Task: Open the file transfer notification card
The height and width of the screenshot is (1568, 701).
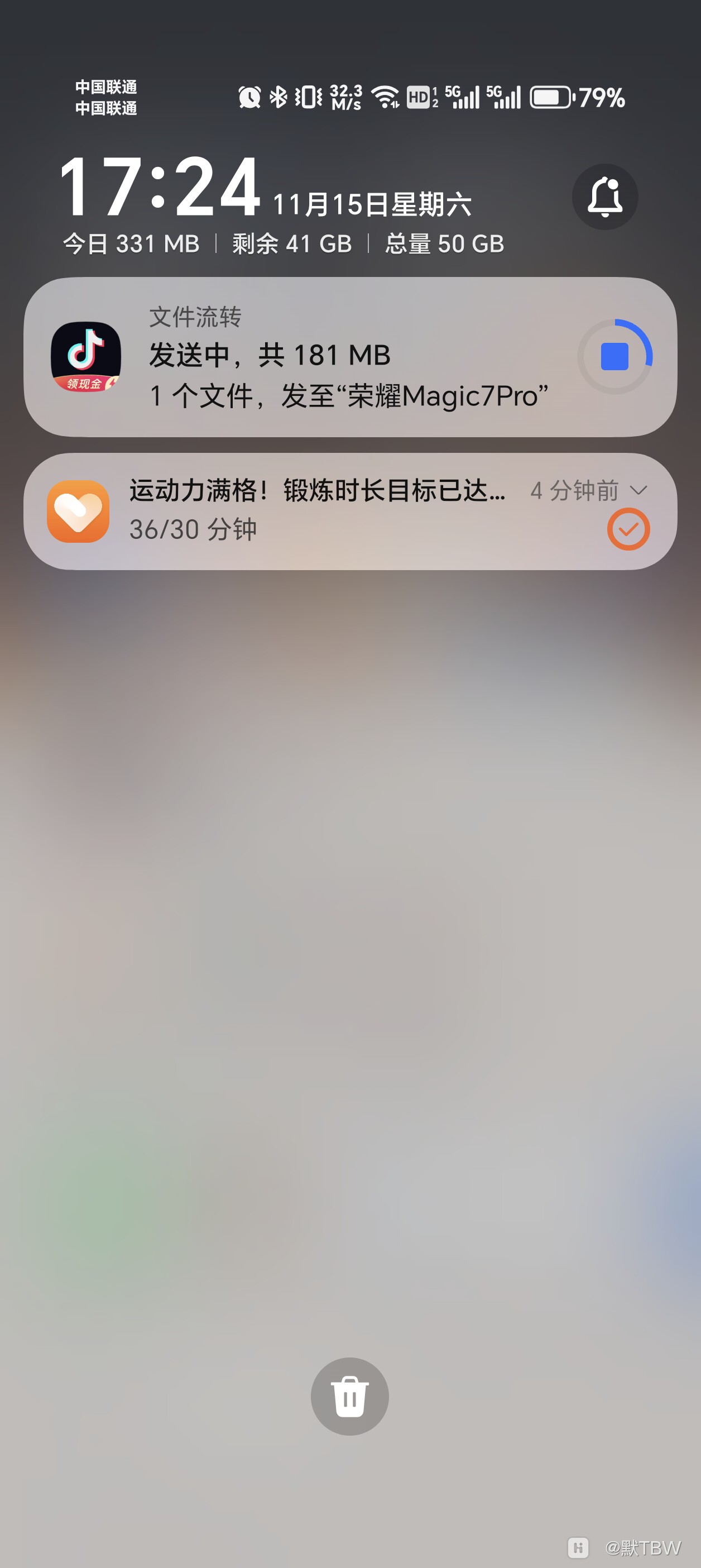Action: point(341,357)
